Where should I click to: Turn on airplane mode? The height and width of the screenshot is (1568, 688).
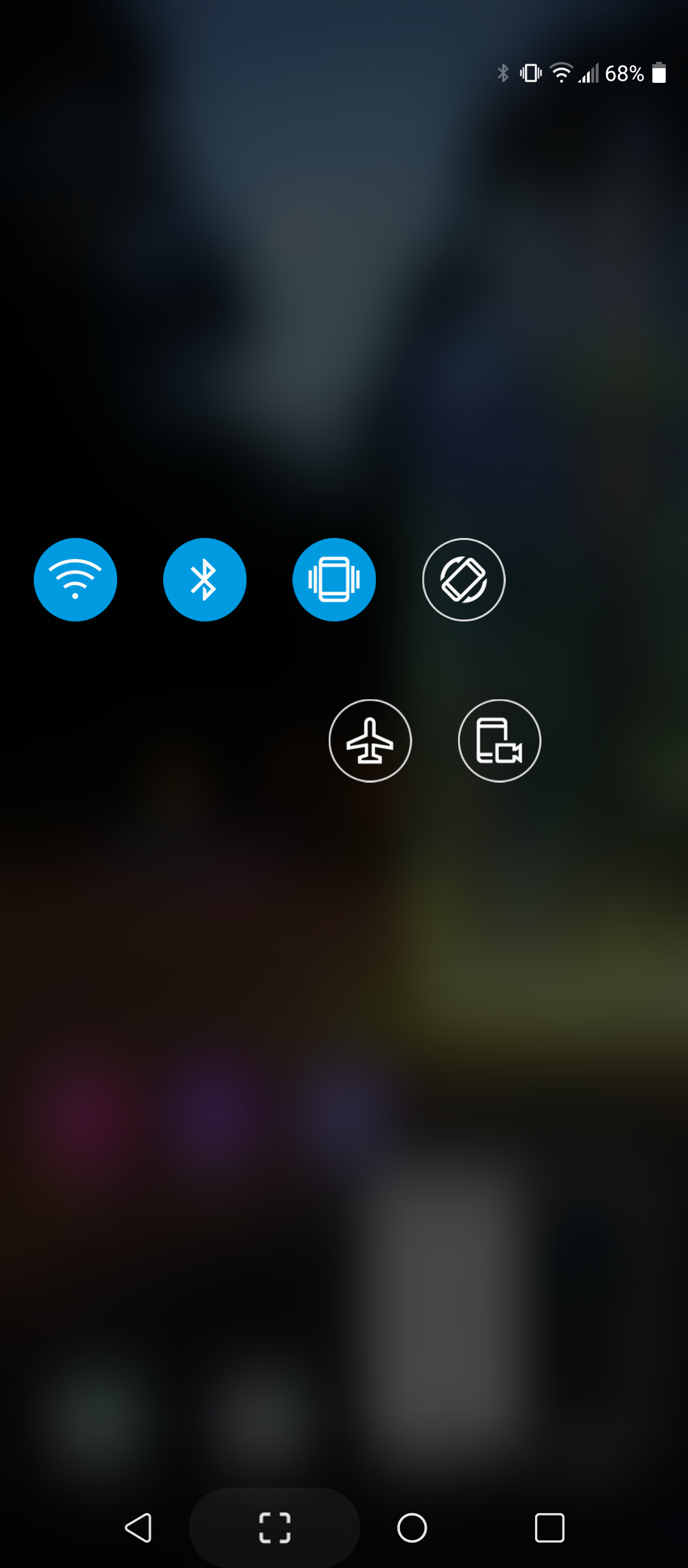370,741
